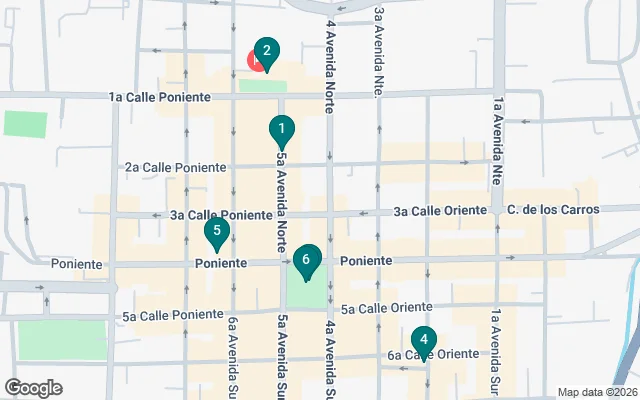Choose the pin numbered 5
This screenshot has height=400, width=640.
pos(217,232)
